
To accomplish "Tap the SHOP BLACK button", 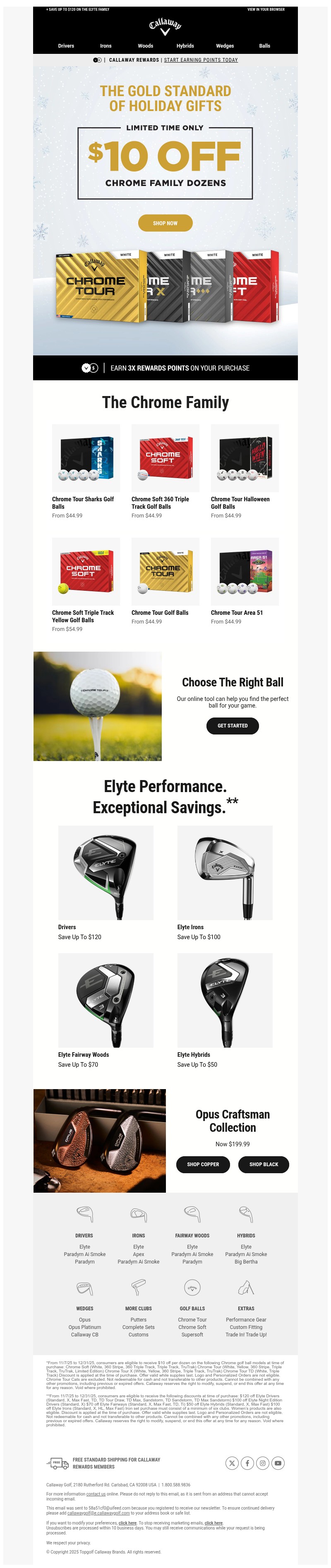I will (x=264, y=1165).
